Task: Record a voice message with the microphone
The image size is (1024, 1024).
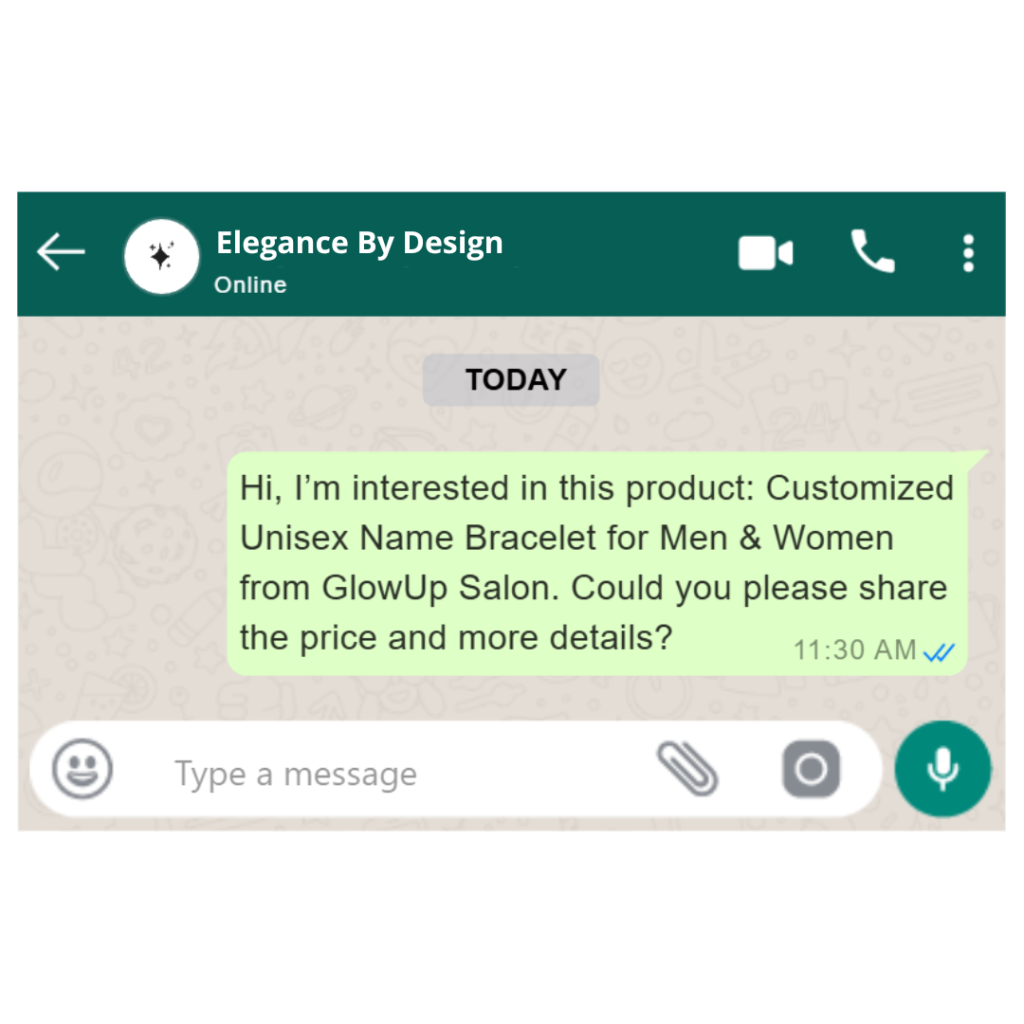Action: coord(942,769)
